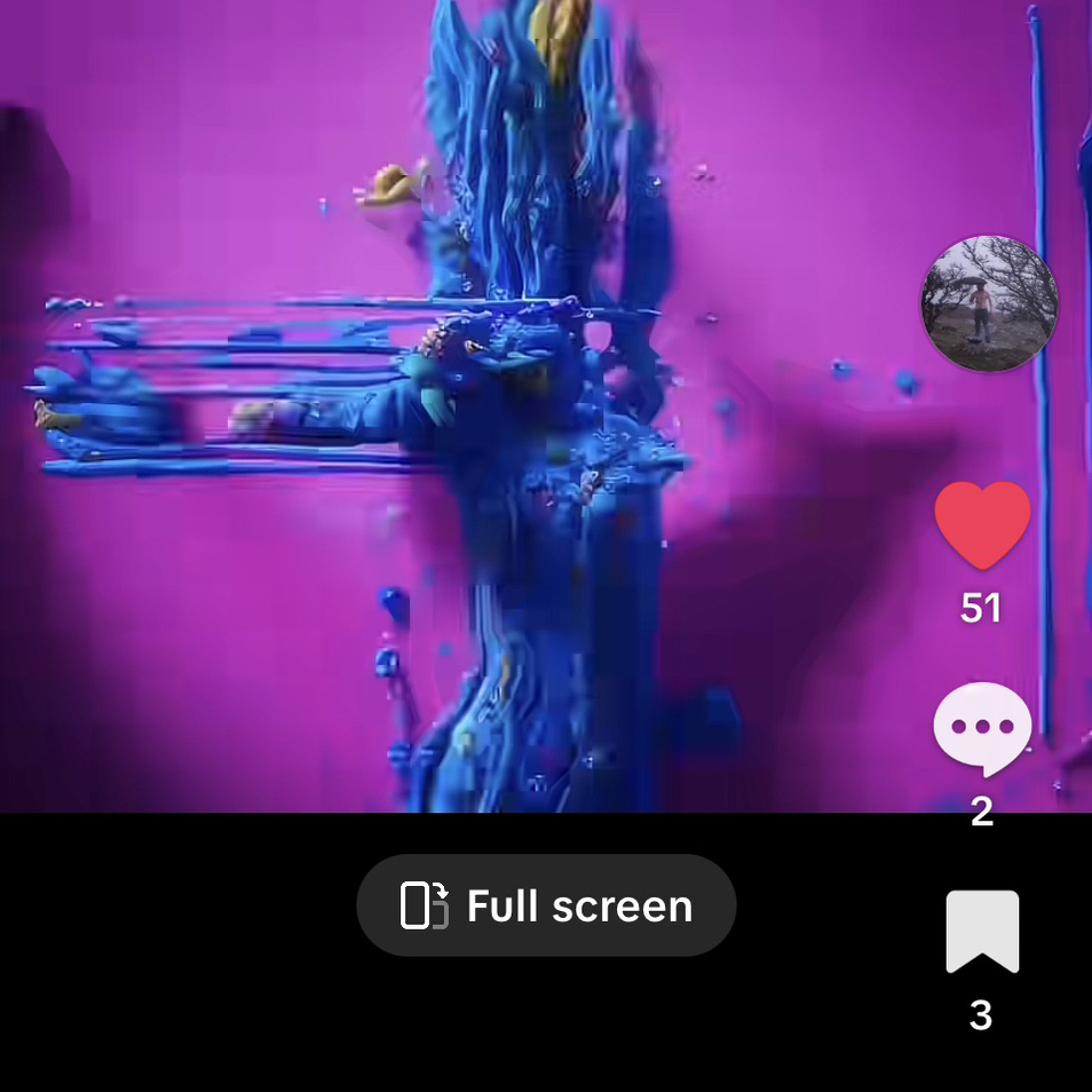The image size is (1092, 1092).
Task: Tap the red heart like icon
Action: pyautogui.click(x=983, y=524)
